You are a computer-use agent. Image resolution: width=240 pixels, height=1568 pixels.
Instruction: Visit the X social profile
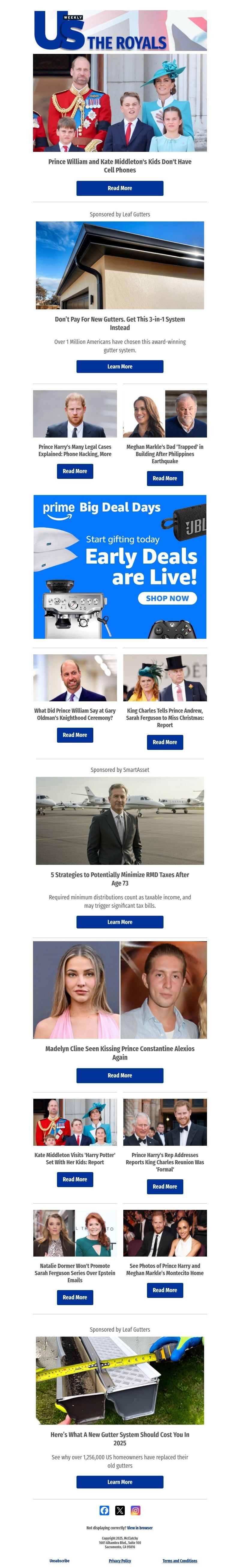pyautogui.click(x=120, y=1510)
